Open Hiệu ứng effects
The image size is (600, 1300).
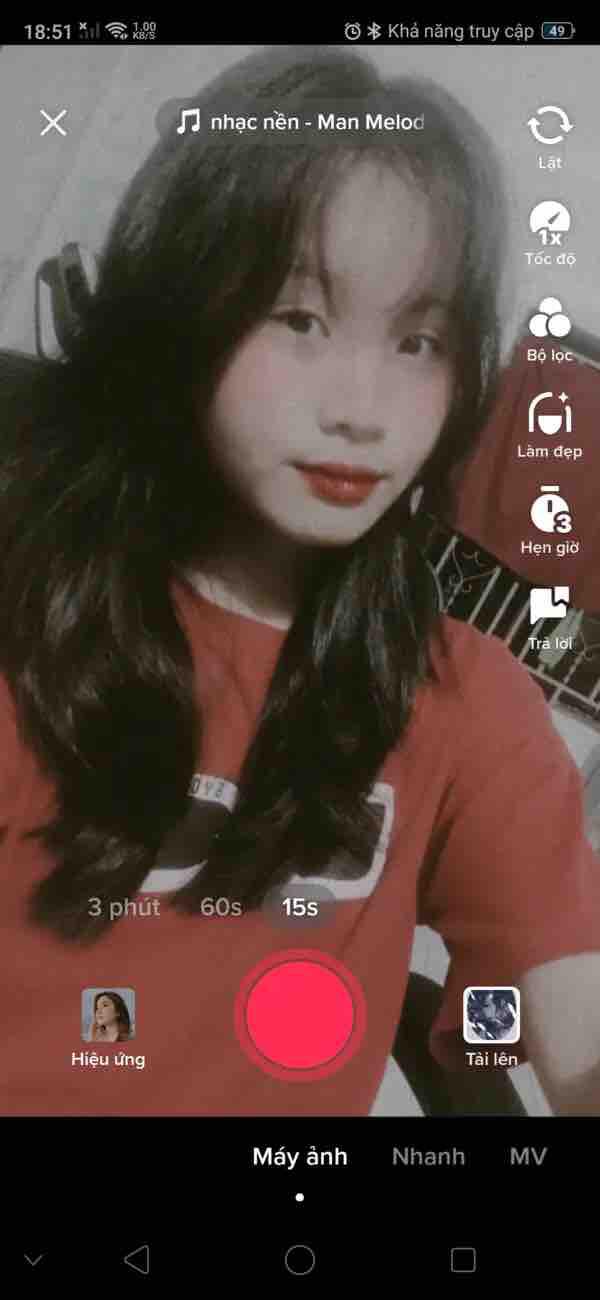(x=108, y=1028)
